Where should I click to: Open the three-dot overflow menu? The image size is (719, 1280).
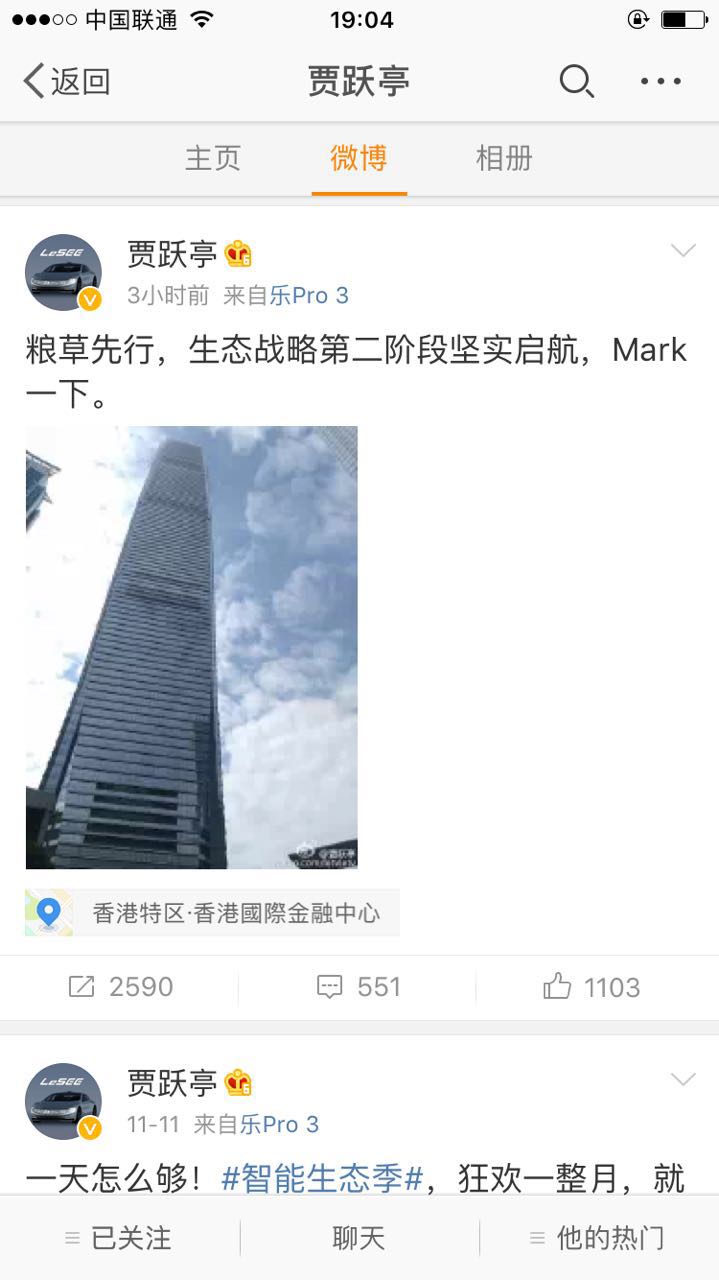click(661, 81)
